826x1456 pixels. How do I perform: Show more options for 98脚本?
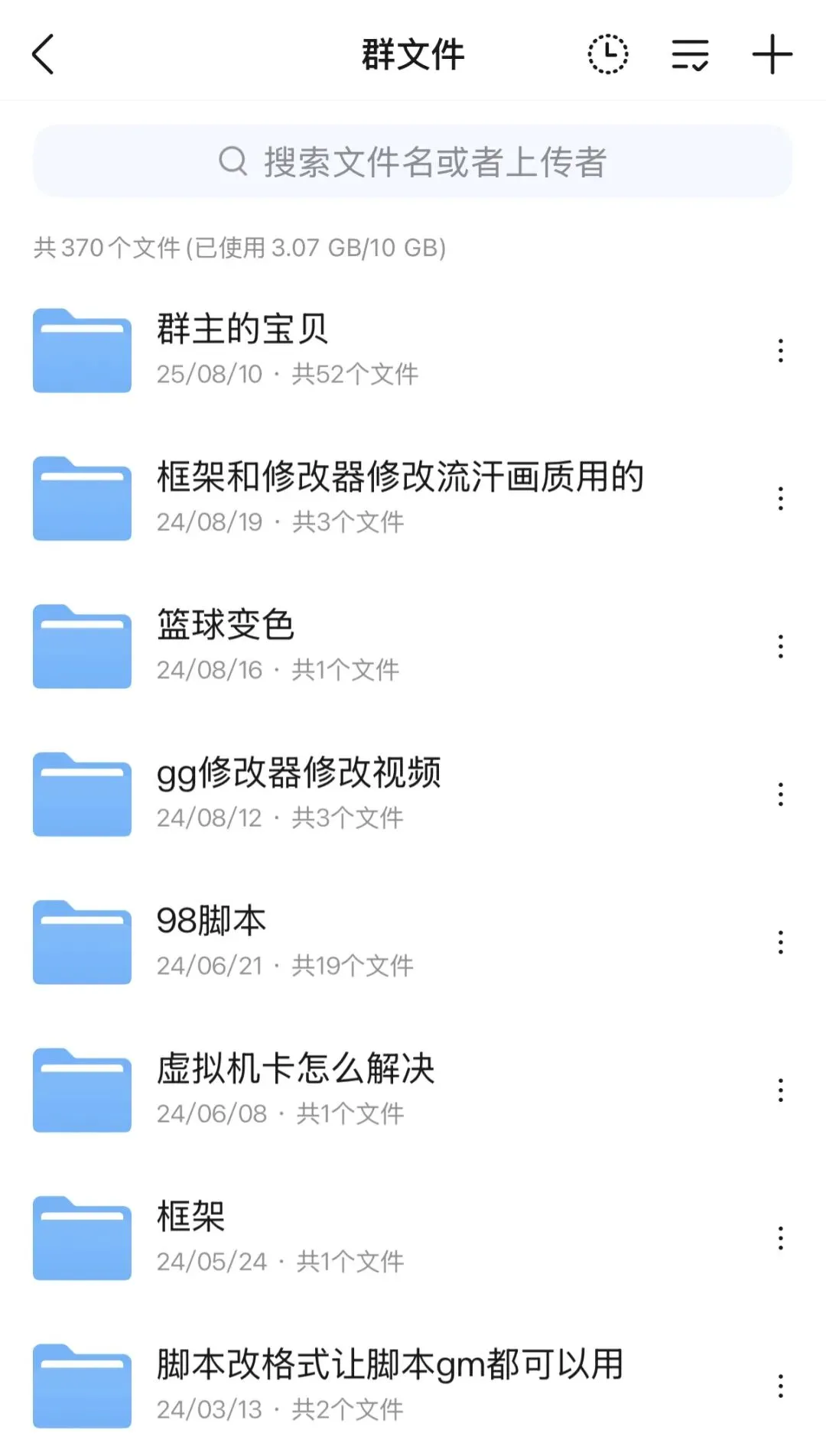[780, 942]
